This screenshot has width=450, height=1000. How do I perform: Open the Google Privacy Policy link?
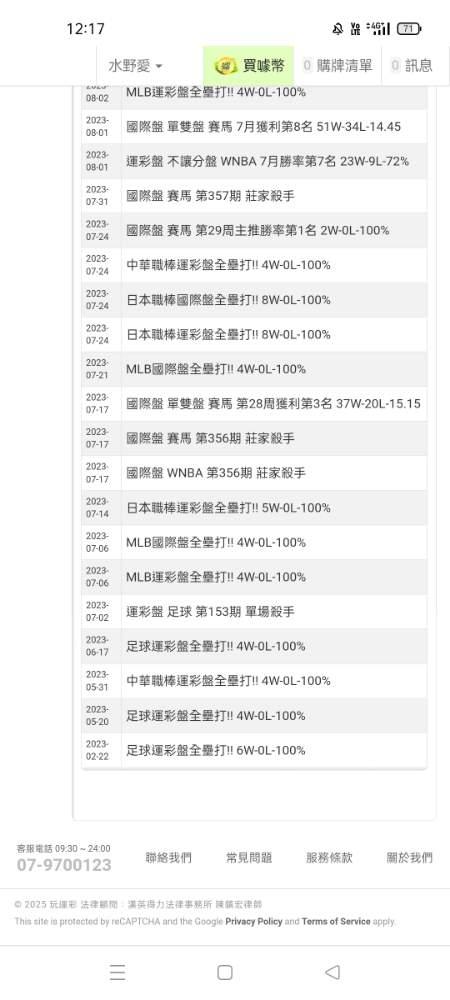[x=254, y=922]
